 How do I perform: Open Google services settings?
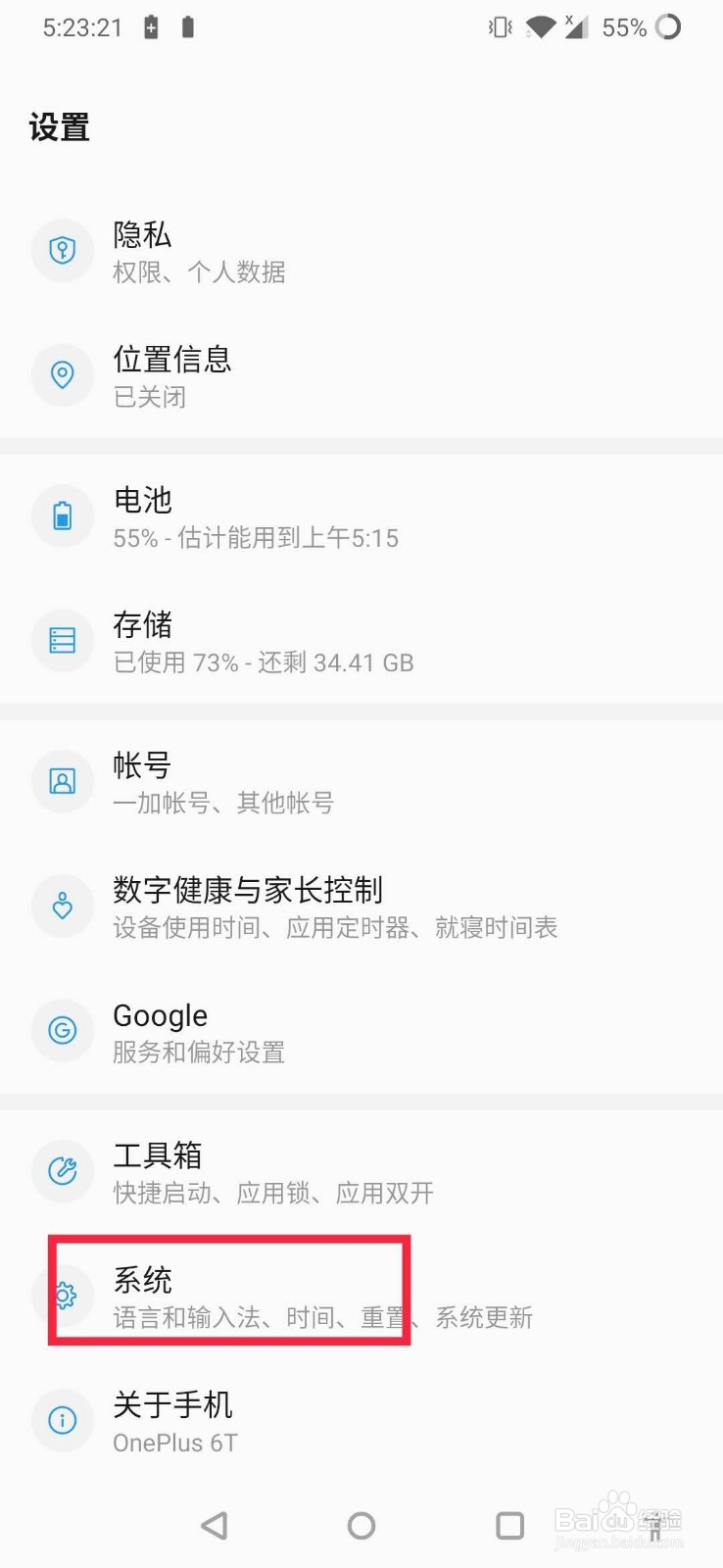click(x=361, y=1032)
